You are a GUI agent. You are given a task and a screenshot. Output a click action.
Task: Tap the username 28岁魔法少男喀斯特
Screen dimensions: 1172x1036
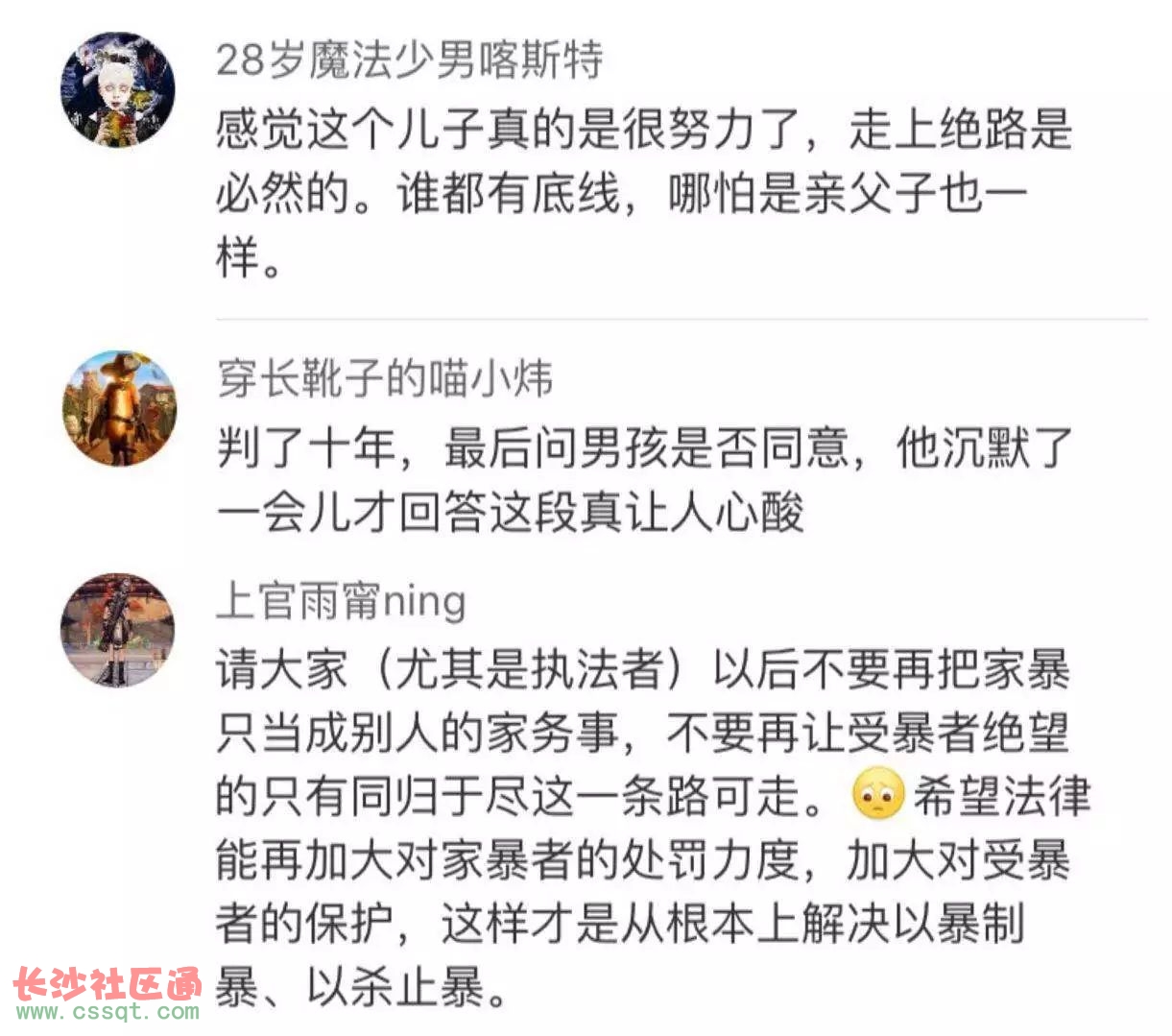(x=409, y=60)
